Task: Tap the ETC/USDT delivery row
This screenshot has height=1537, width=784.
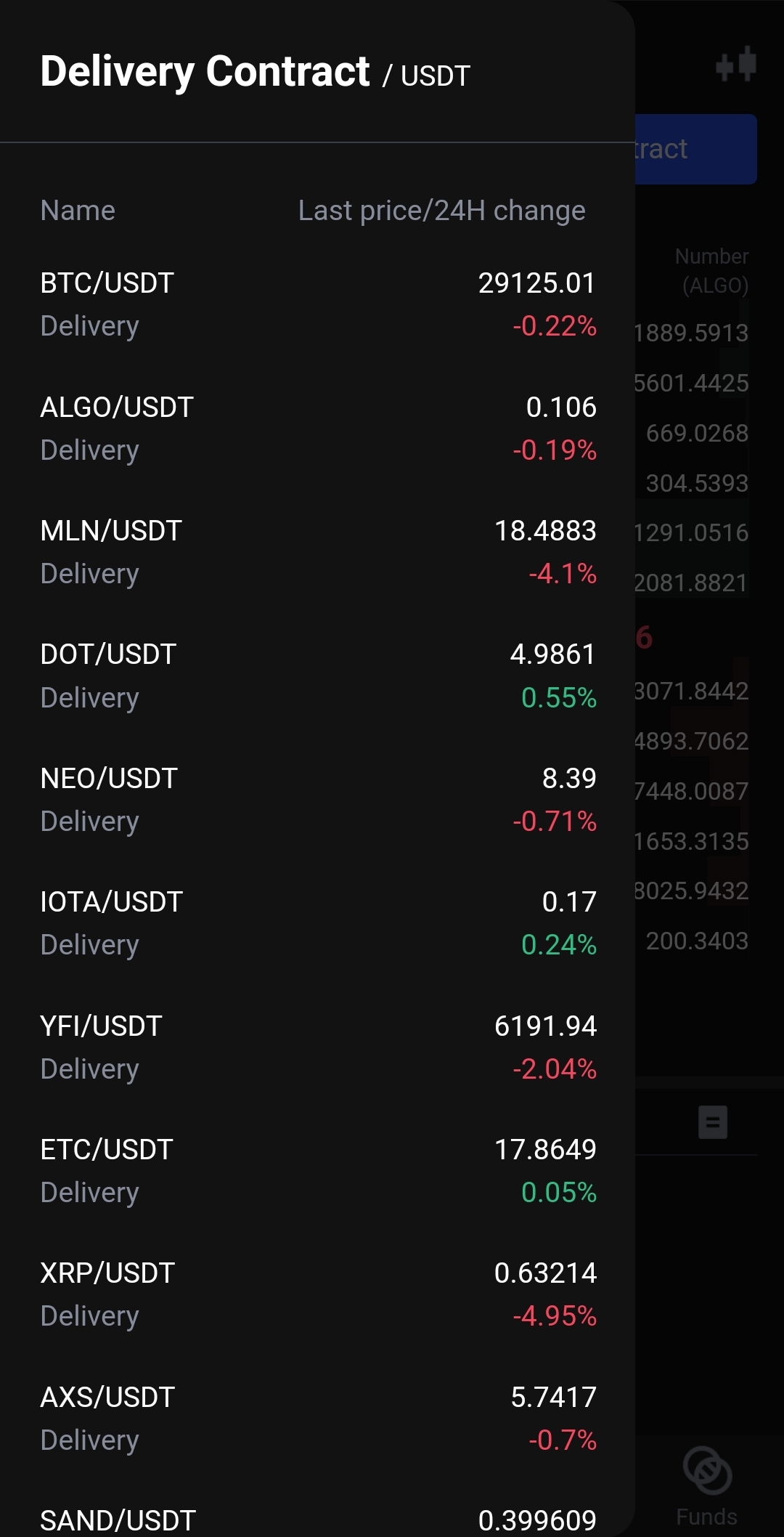Action: click(x=317, y=1170)
